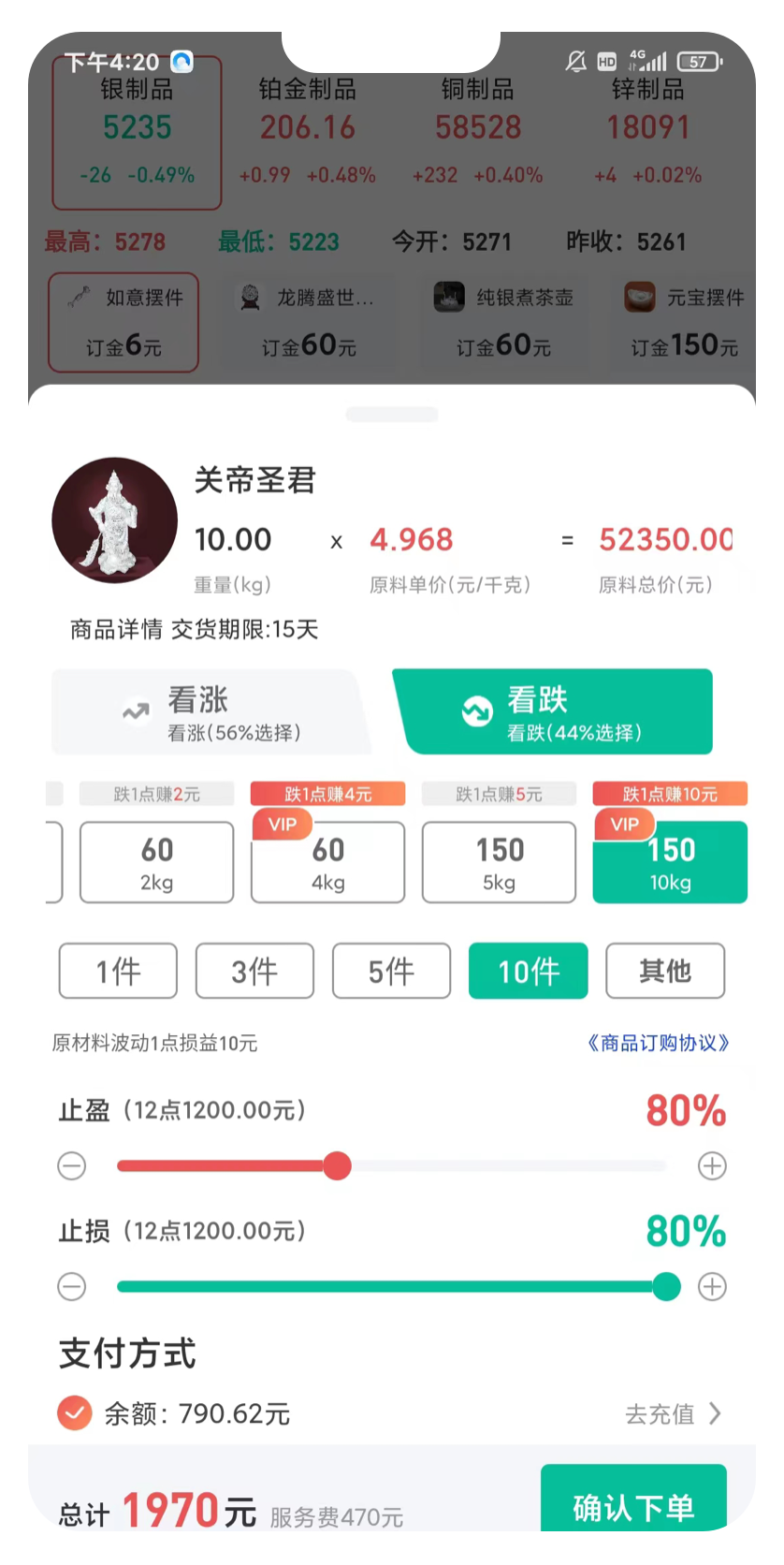Choose the 150 deposit 5kg option
The height and width of the screenshot is (1565, 784).
coord(499,862)
